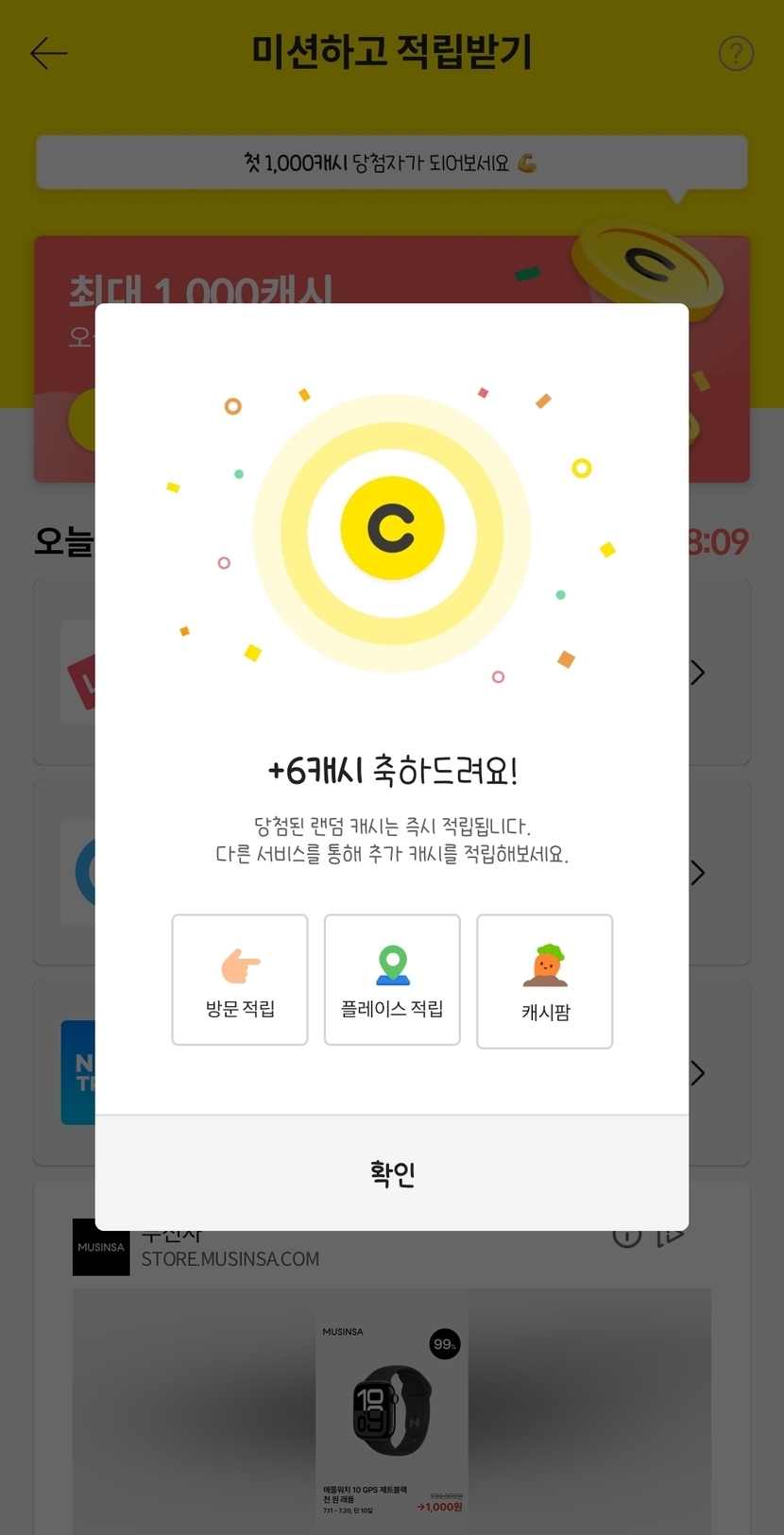Open 플레이스 적립 service

(392, 980)
